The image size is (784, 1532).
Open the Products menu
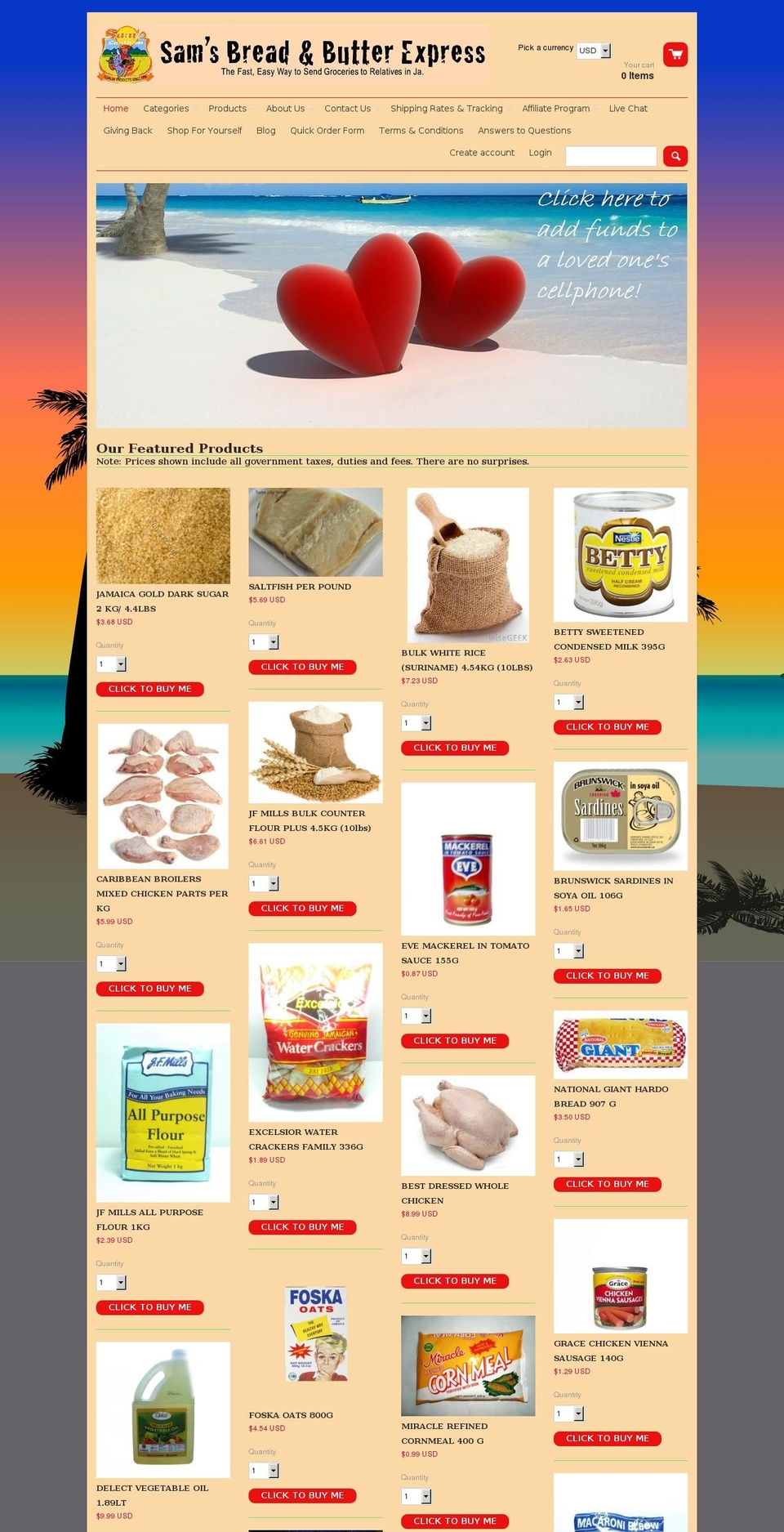tap(227, 109)
